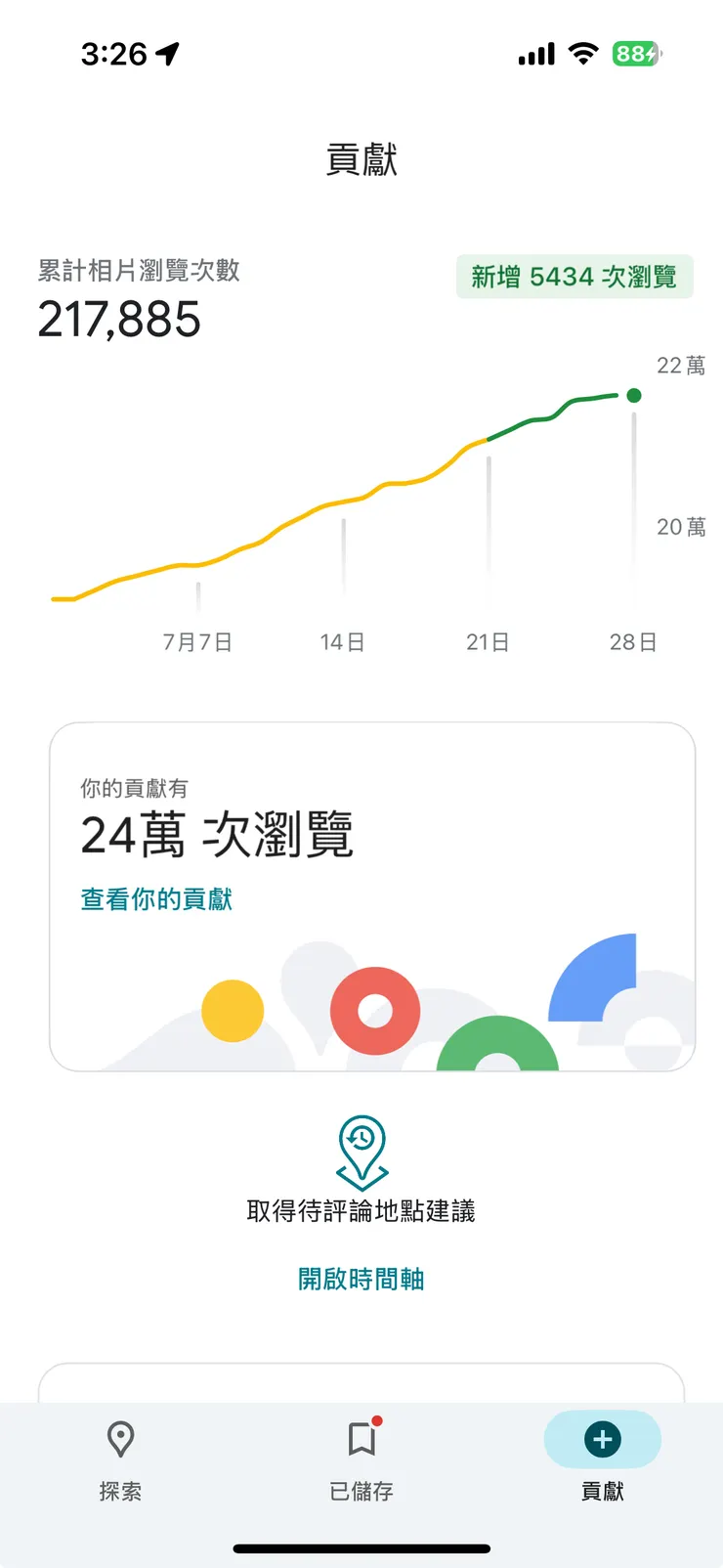Tap the battery indicator showing 88

coord(636,54)
